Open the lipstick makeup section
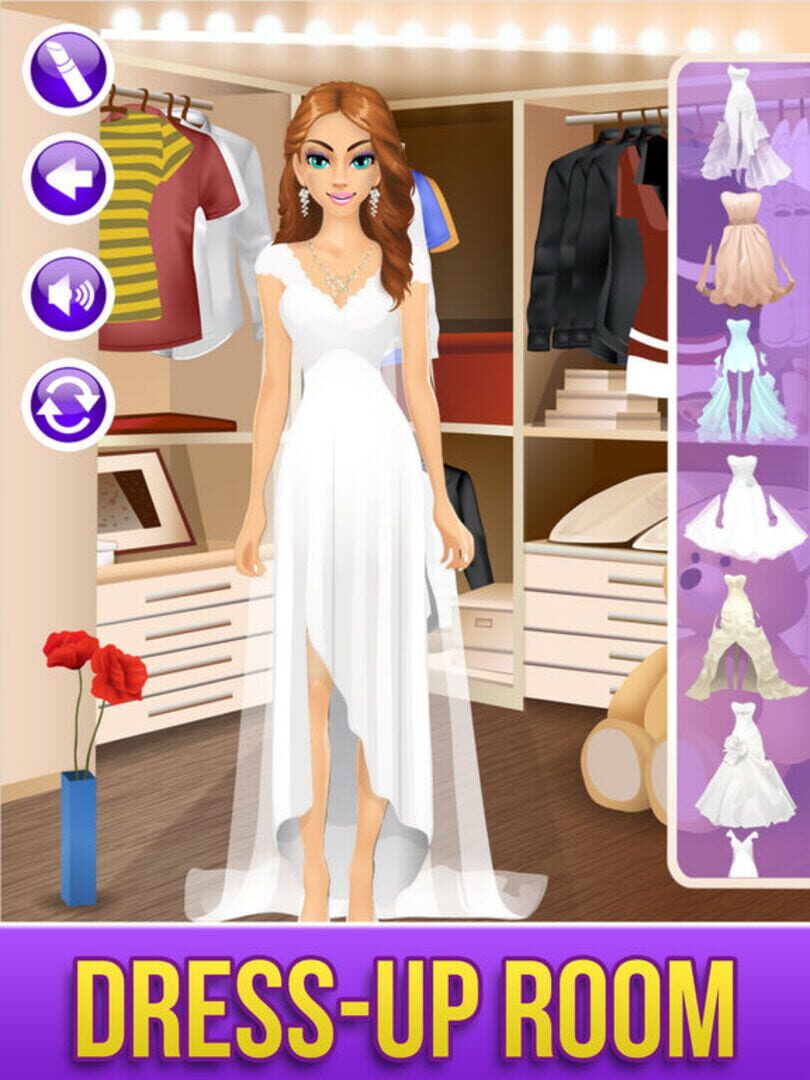810x1080 pixels. pos(68,68)
